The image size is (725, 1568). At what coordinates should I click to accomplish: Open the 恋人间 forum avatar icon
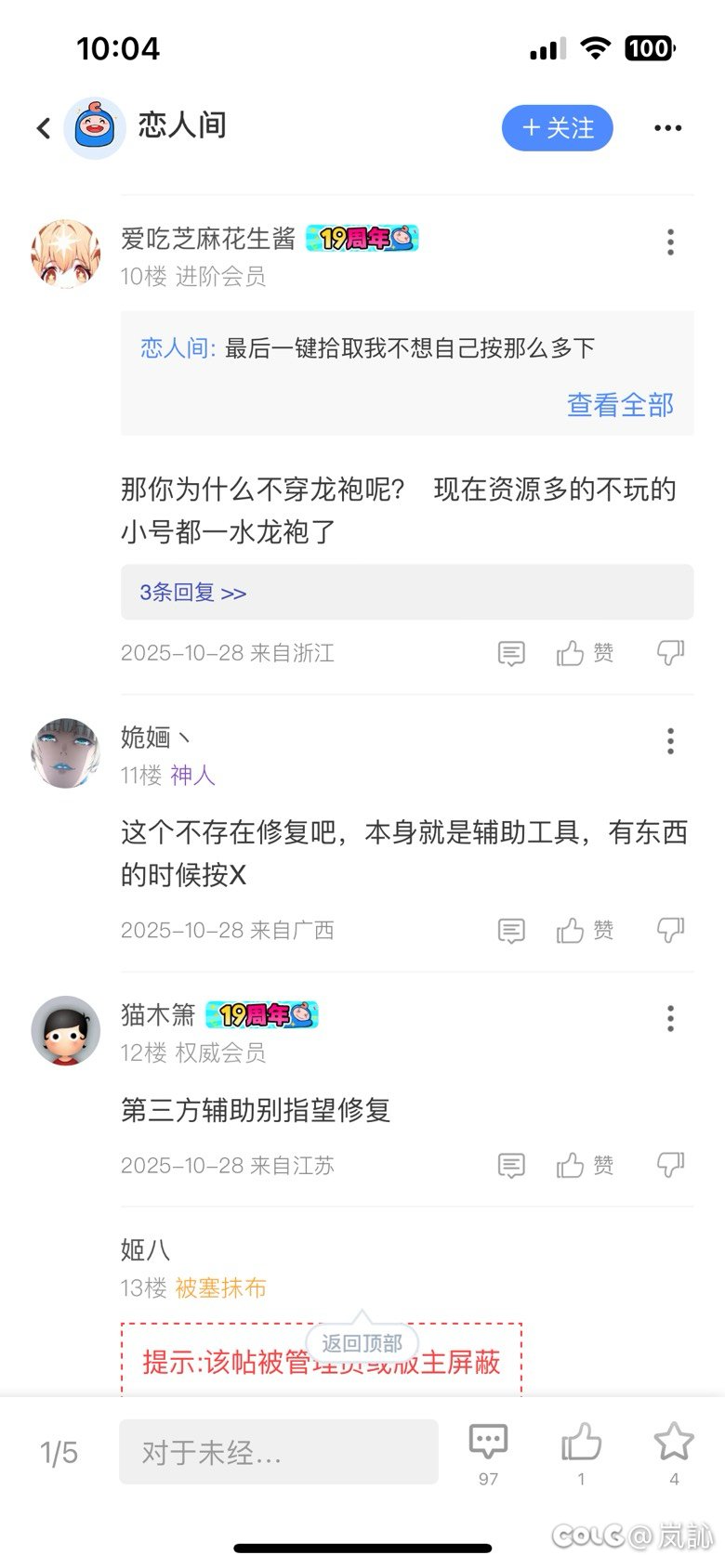[x=94, y=127]
